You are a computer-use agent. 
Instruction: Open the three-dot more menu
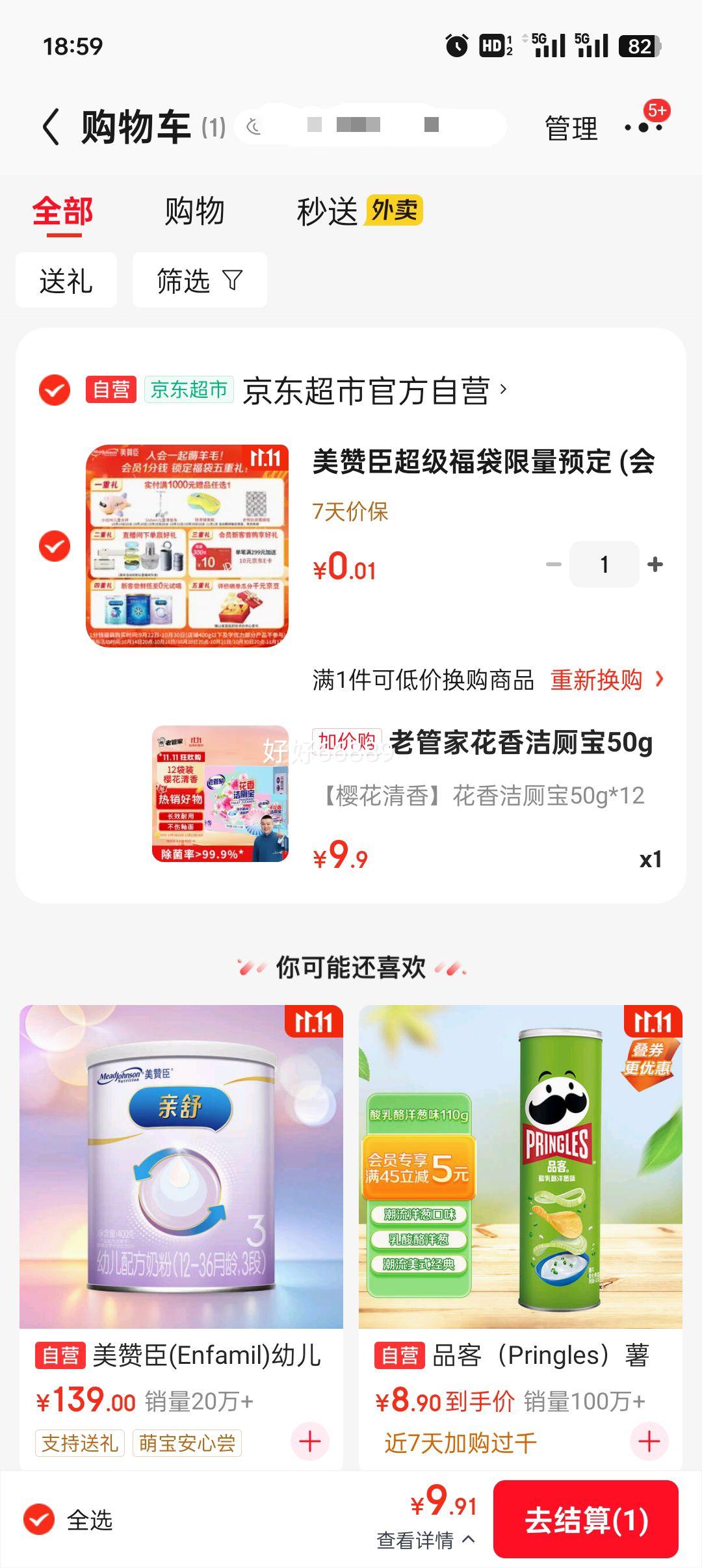click(643, 127)
